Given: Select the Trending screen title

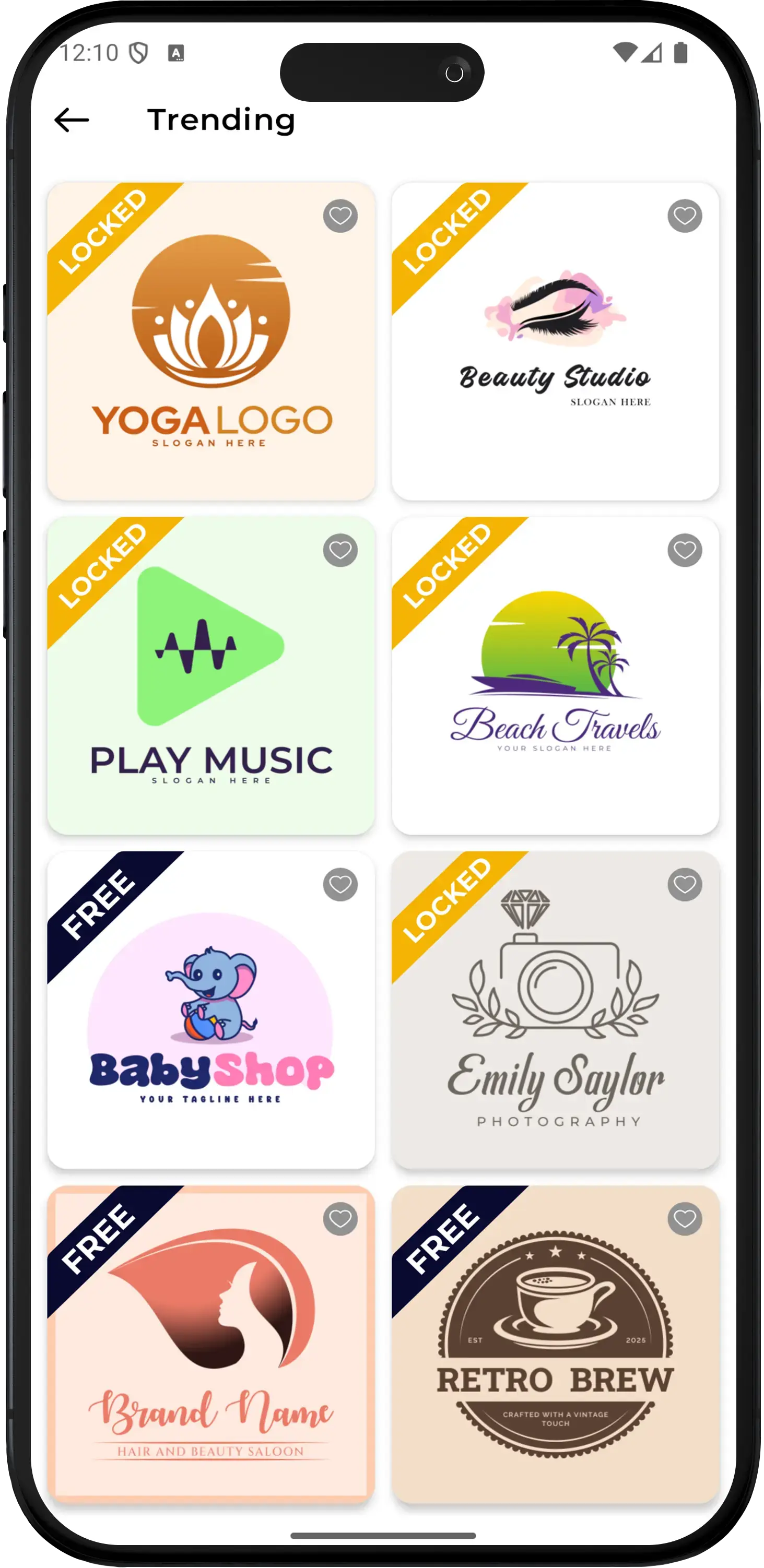Looking at the screenshot, I should [x=221, y=120].
